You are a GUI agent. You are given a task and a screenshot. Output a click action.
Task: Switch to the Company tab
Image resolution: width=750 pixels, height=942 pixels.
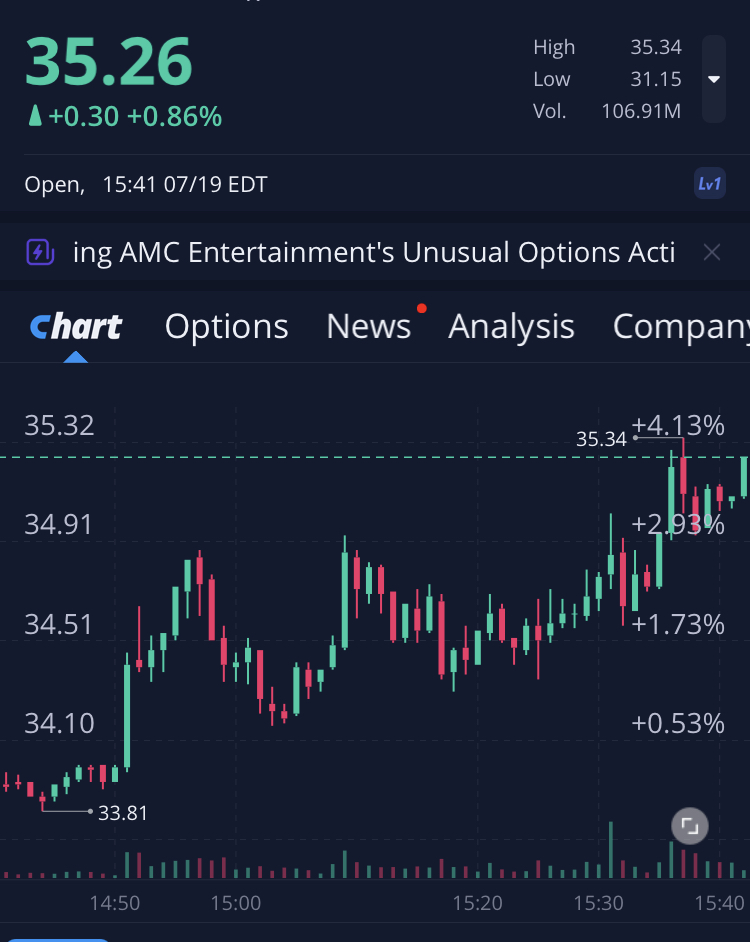[682, 327]
